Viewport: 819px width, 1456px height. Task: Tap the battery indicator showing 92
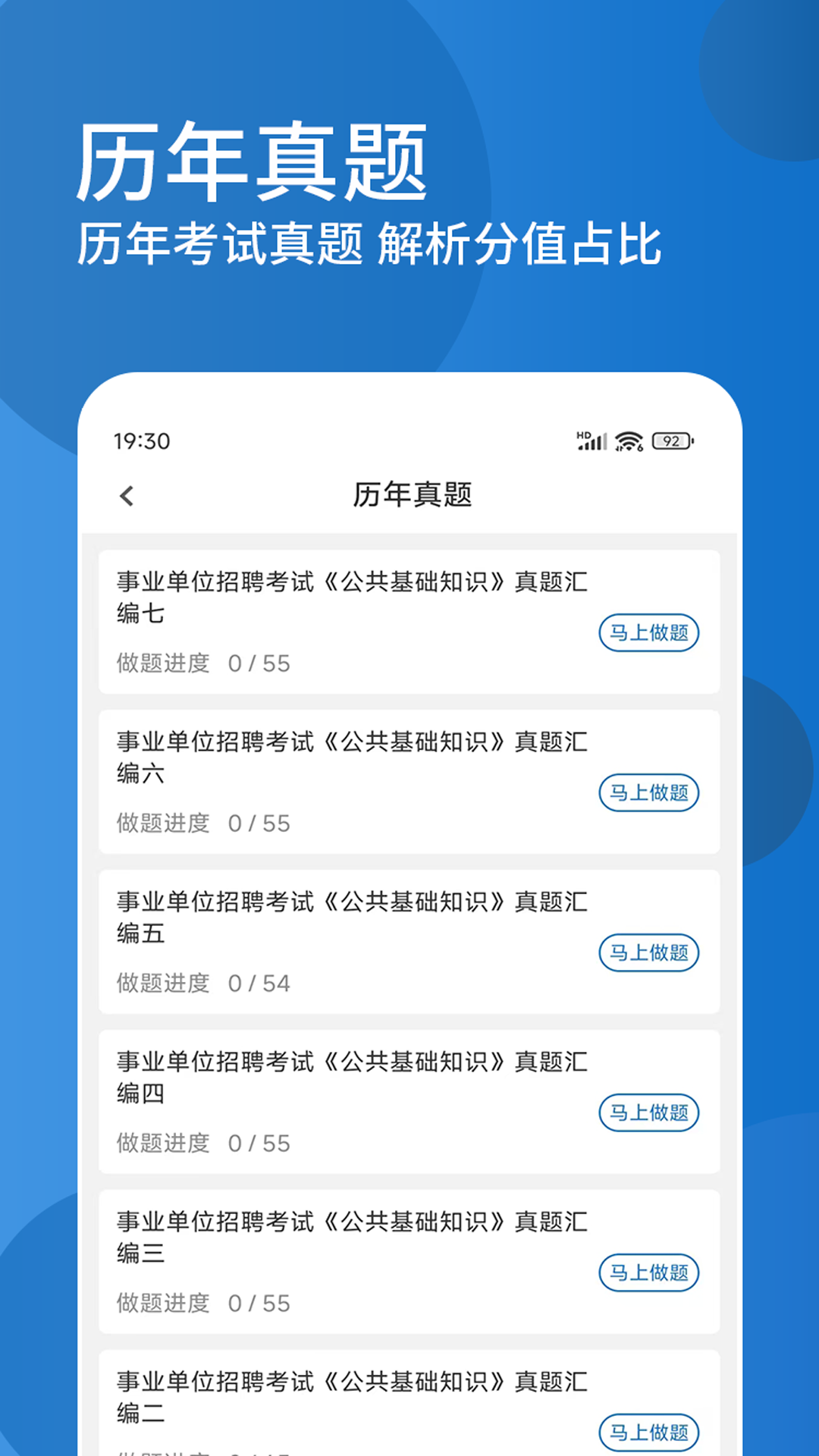(x=670, y=441)
